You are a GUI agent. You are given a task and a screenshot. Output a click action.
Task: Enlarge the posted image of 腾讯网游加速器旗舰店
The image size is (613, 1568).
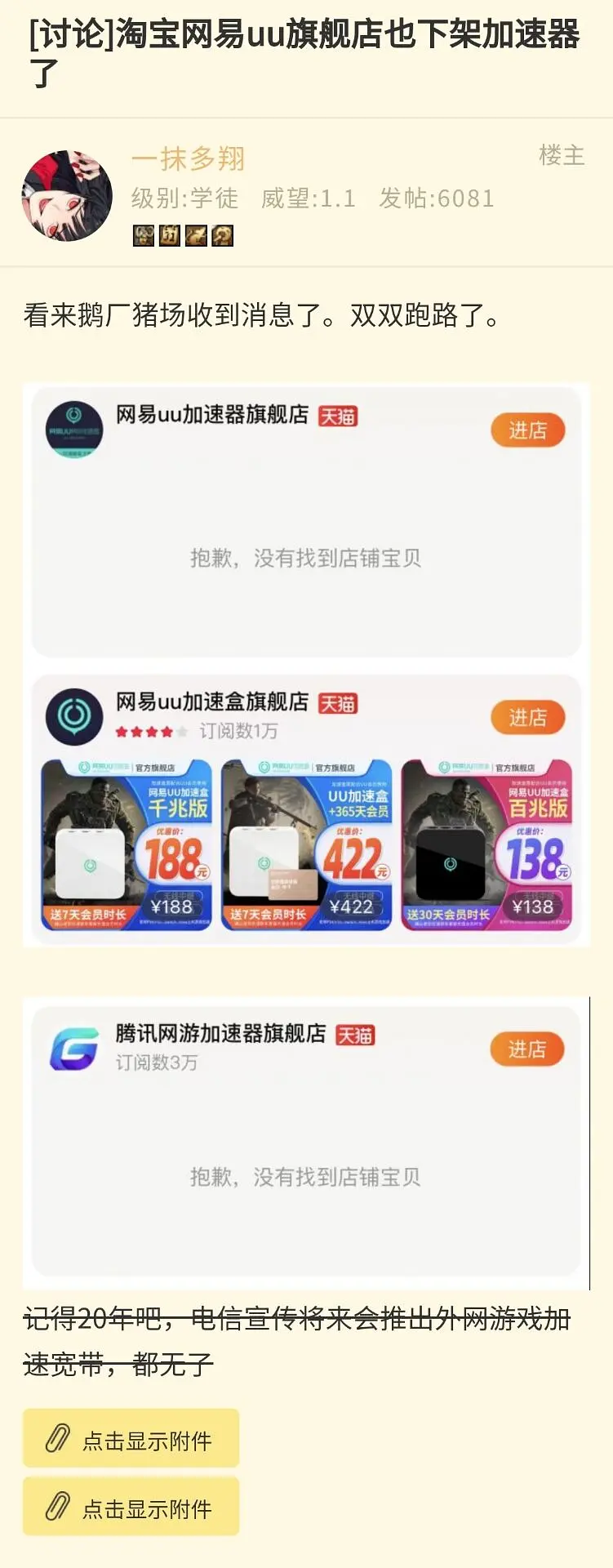coord(306,1143)
